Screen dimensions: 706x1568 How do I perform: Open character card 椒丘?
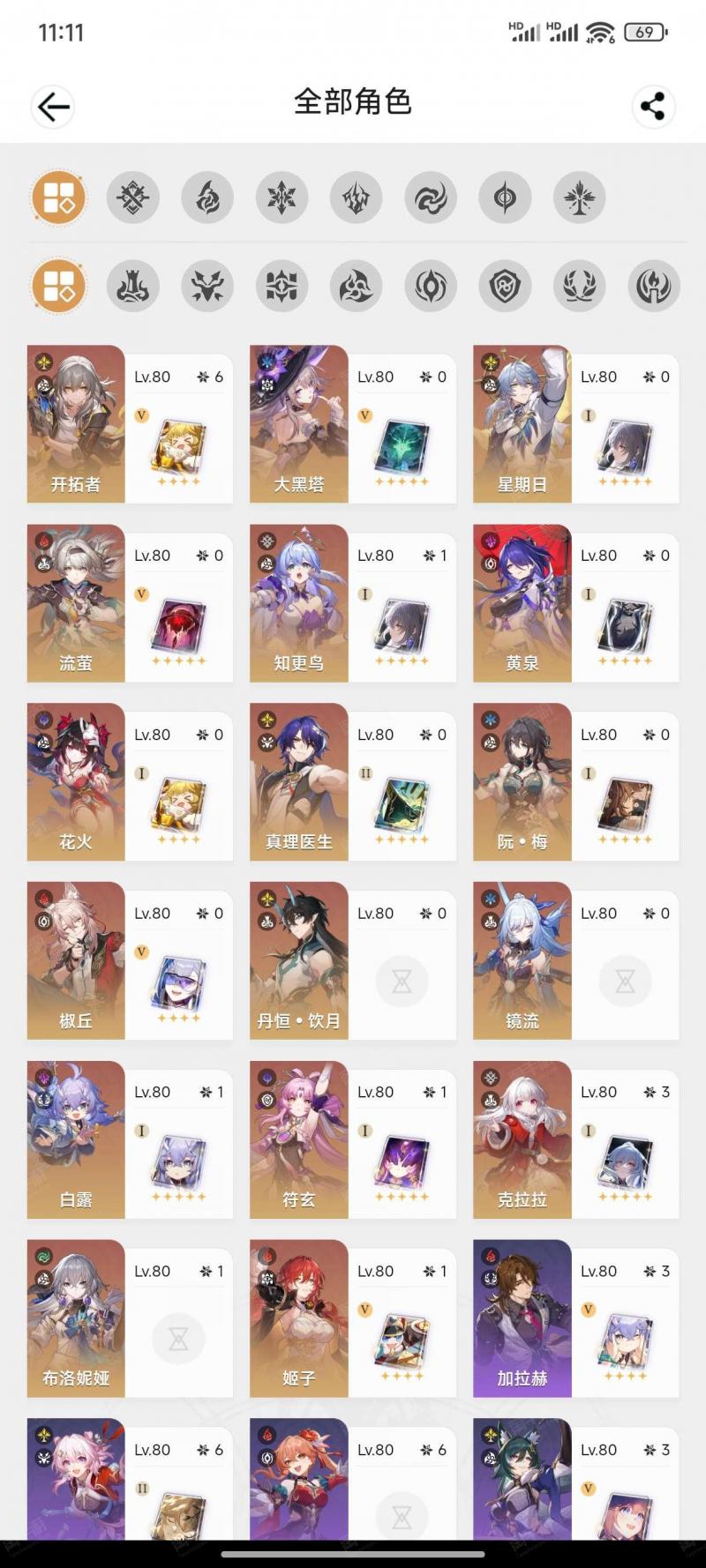click(x=131, y=961)
